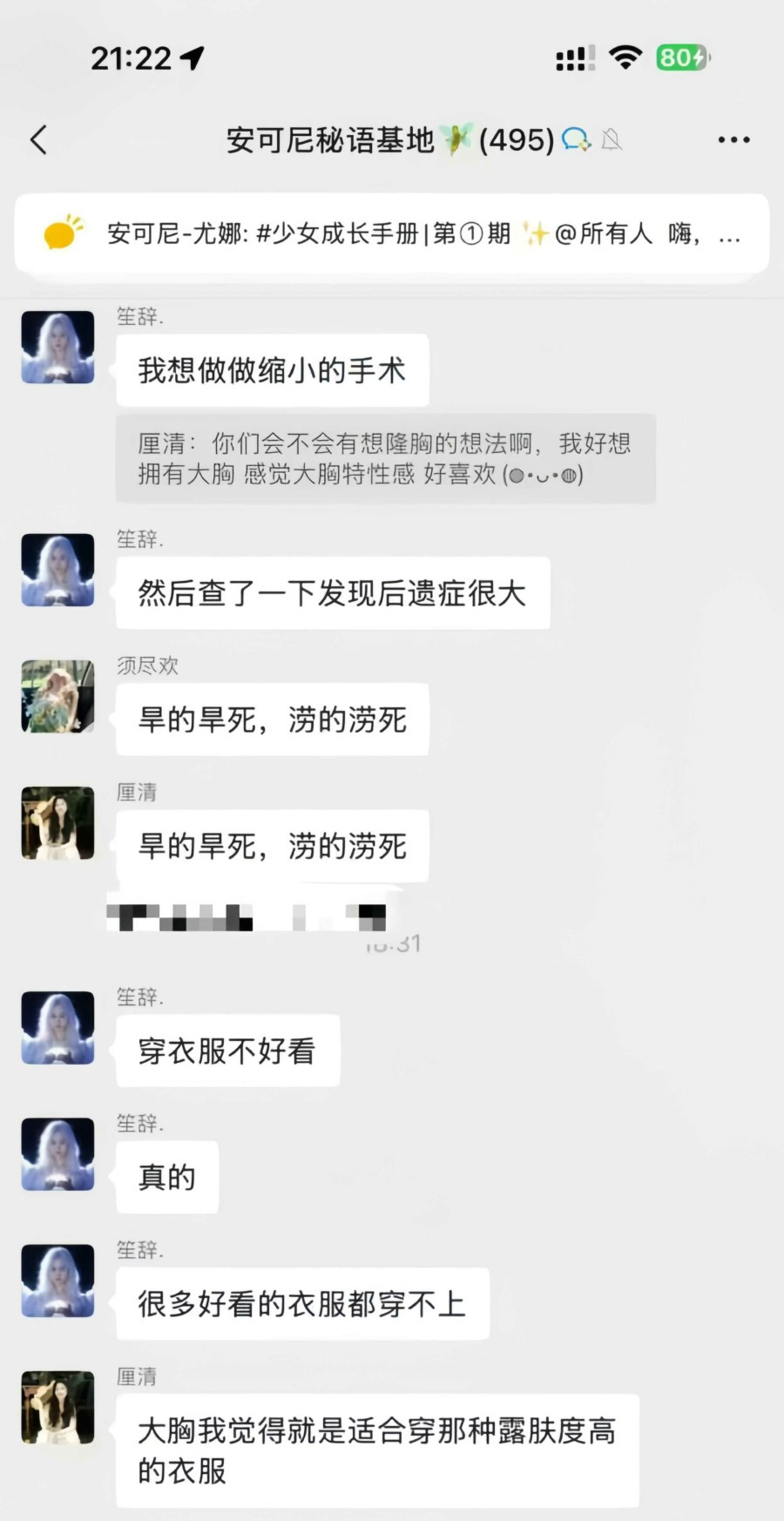
Task: Open 笙辞's avatar beside 我想做做缩小的手术
Action: pyautogui.click(x=58, y=348)
